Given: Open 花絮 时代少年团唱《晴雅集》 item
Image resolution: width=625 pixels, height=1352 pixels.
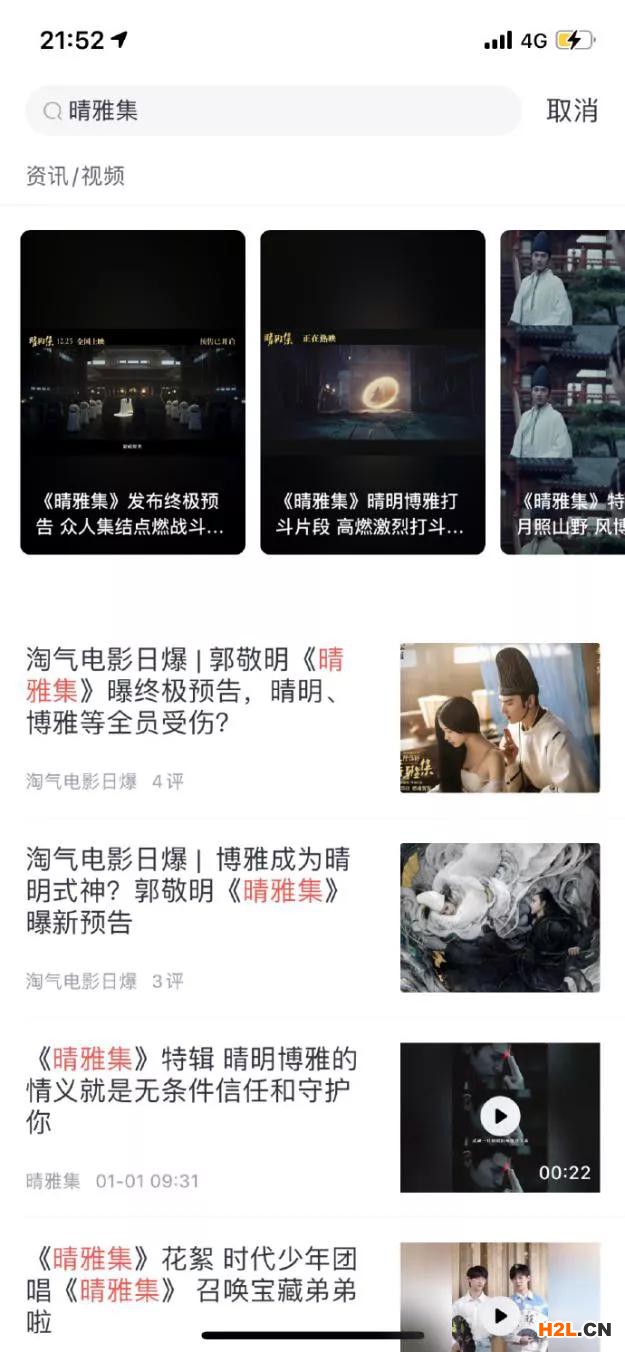Looking at the screenshot, I should point(190,1290).
